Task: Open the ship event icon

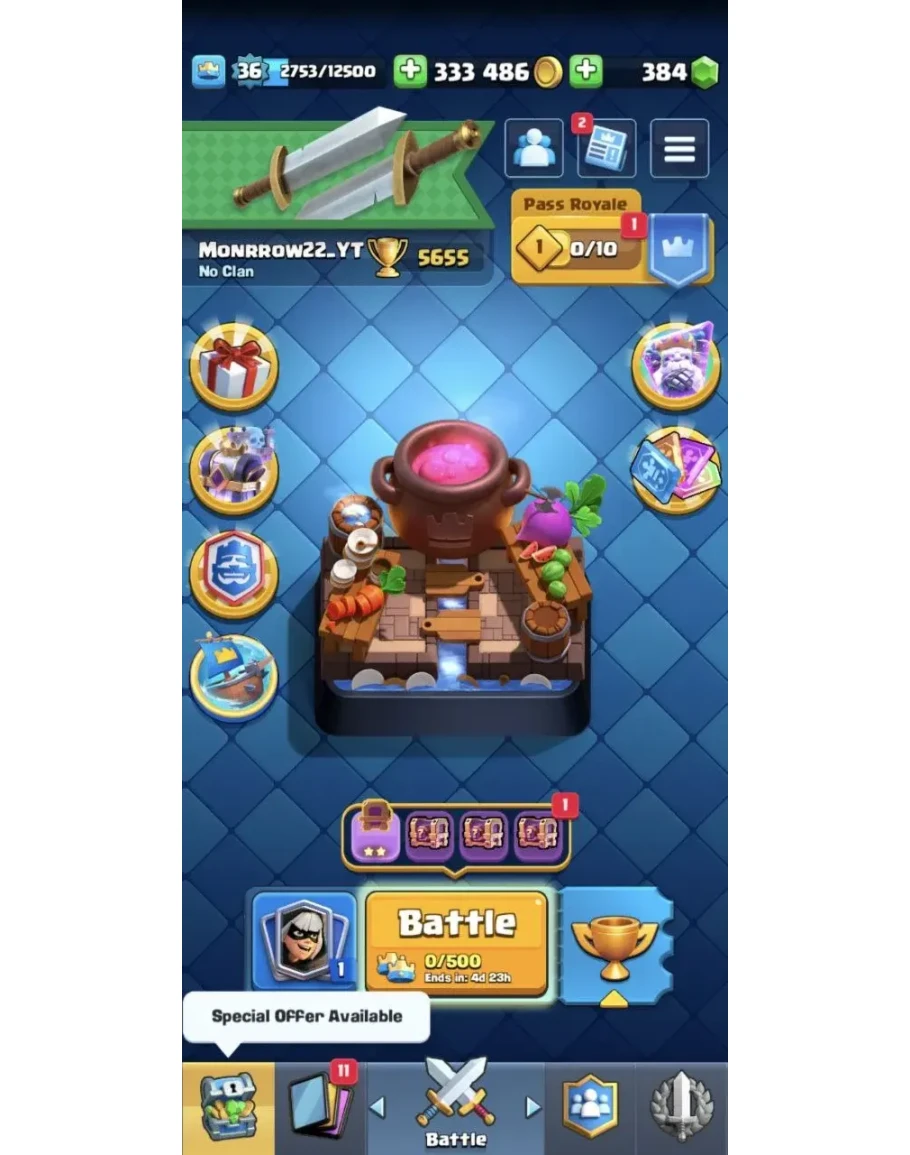Action: 234,674
